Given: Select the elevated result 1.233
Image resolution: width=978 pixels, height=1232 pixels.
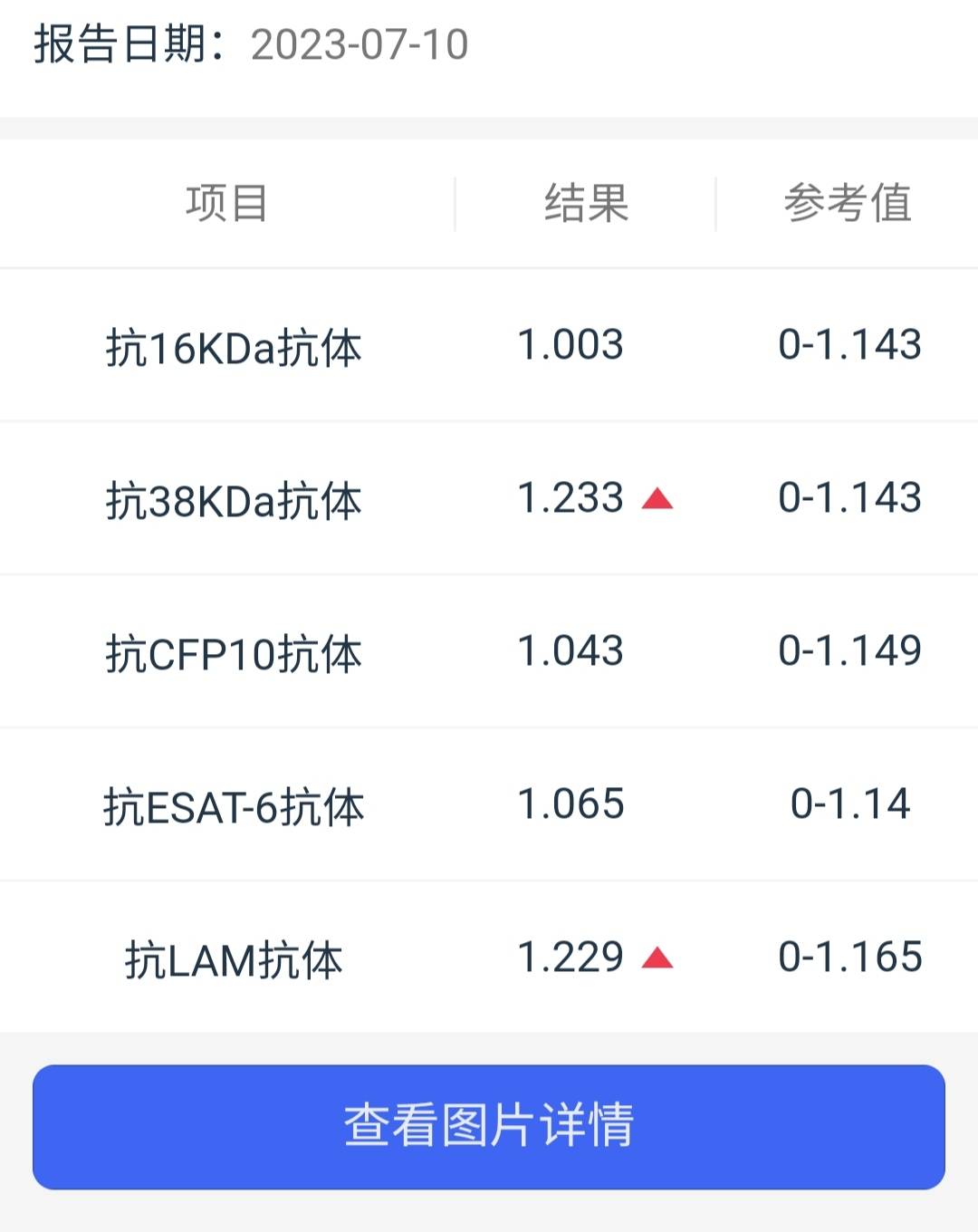Looking at the screenshot, I should [569, 497].
